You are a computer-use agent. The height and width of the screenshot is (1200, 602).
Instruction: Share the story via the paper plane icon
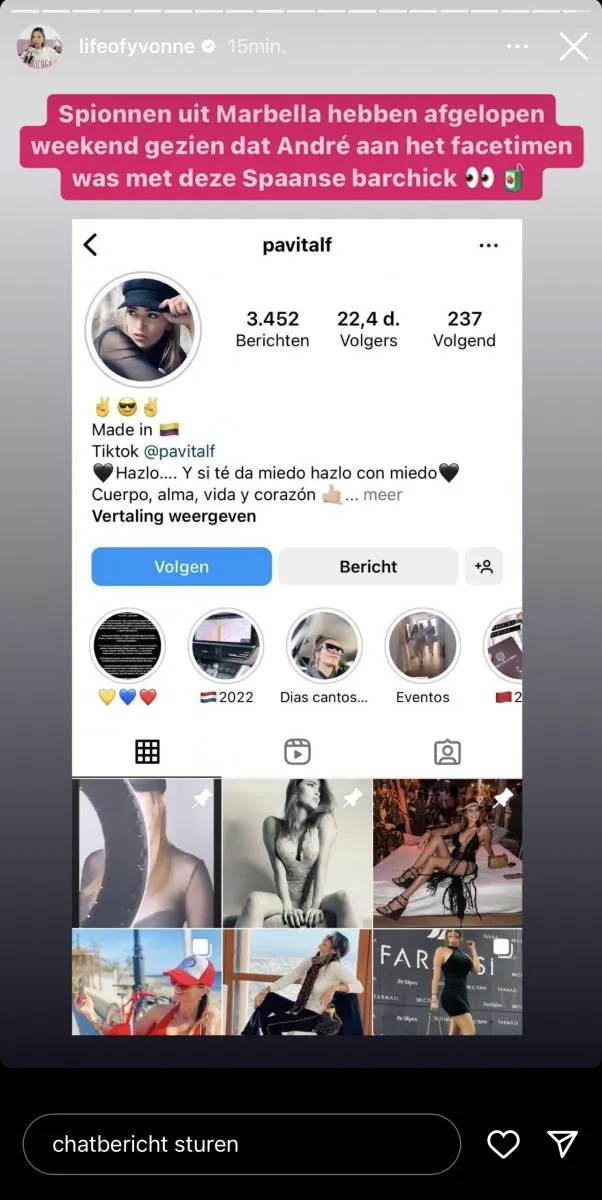click(562, 1144)
